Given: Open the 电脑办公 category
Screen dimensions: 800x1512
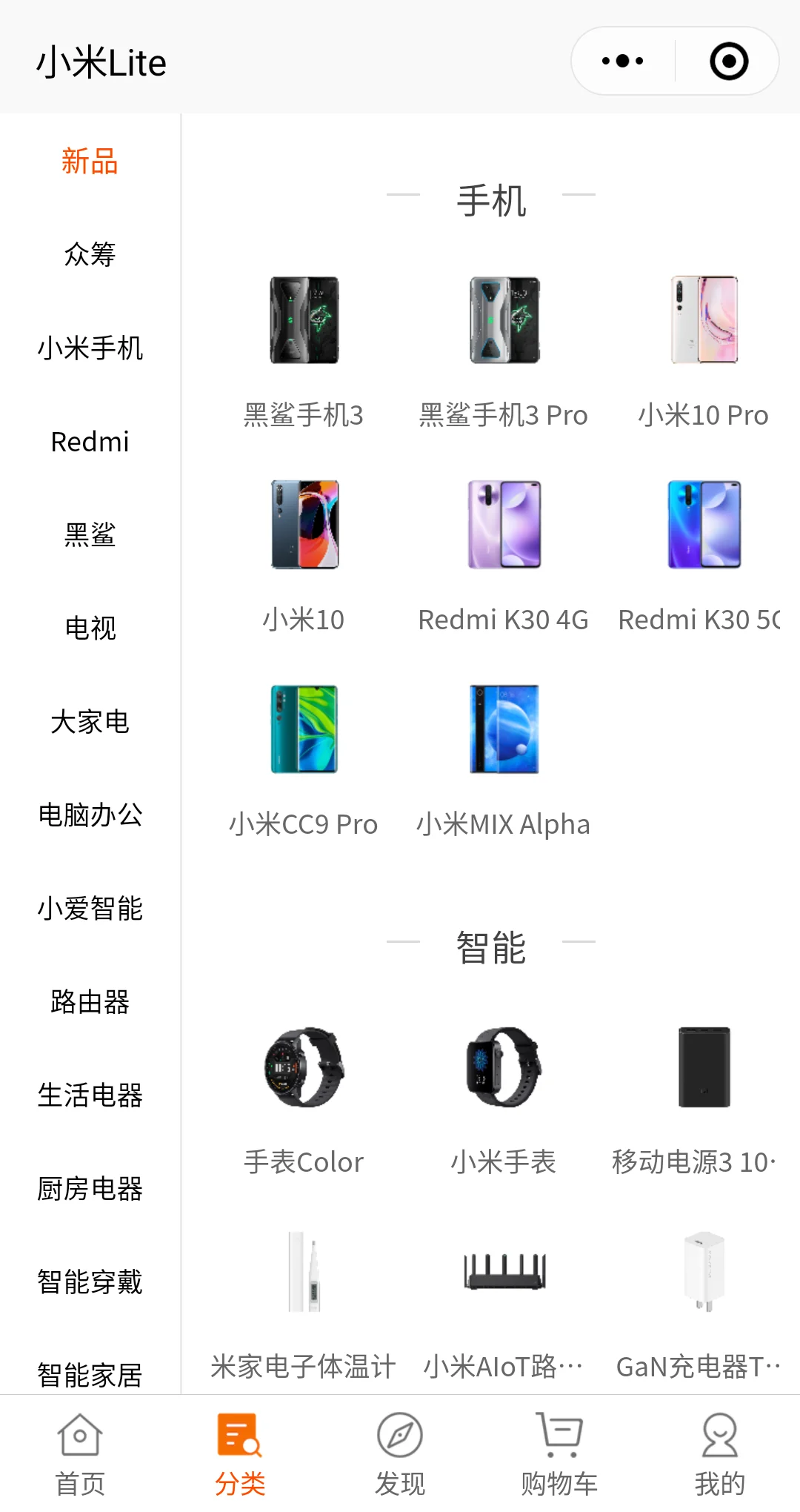Looking at the screenshot, I should (x=90, y=815).
